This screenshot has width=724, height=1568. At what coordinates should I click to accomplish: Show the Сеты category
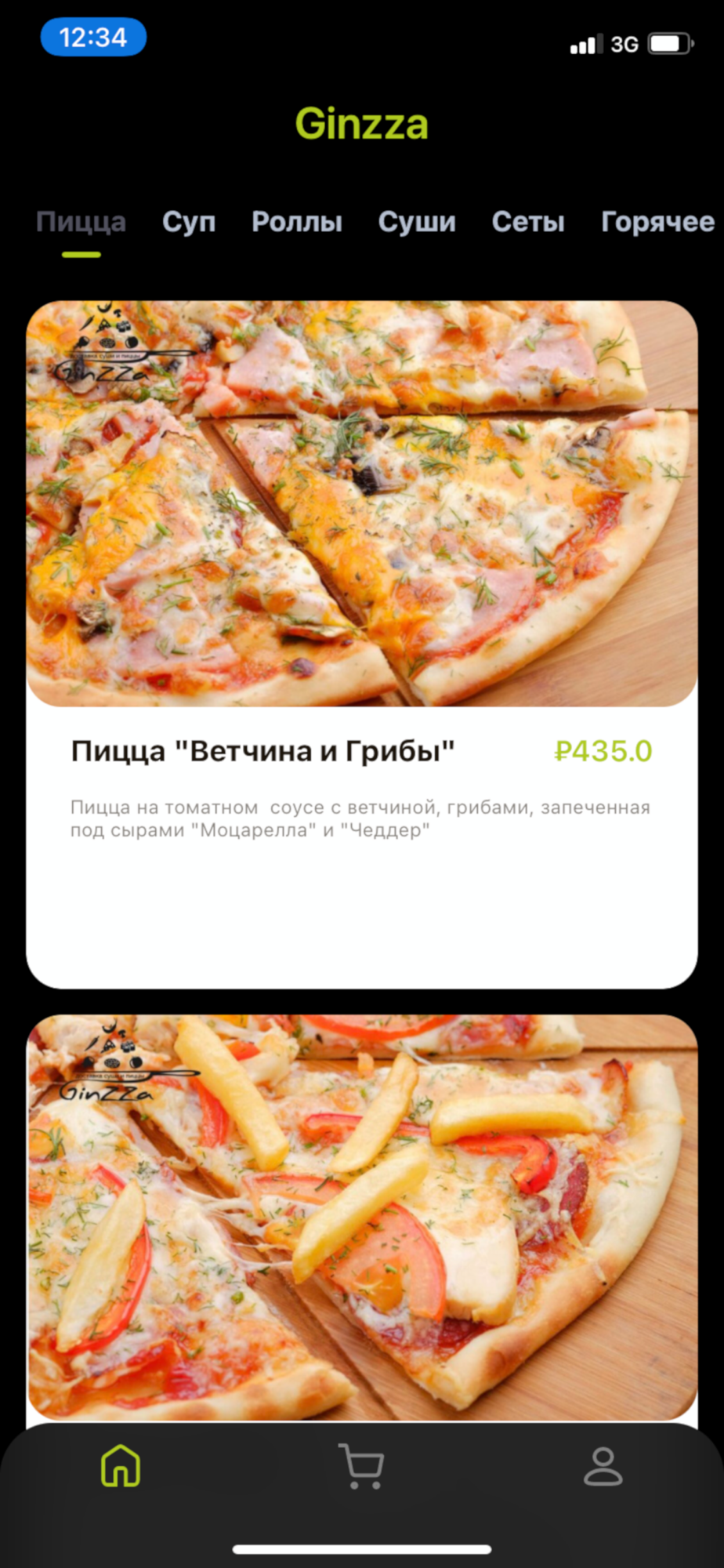coord(528,222)
